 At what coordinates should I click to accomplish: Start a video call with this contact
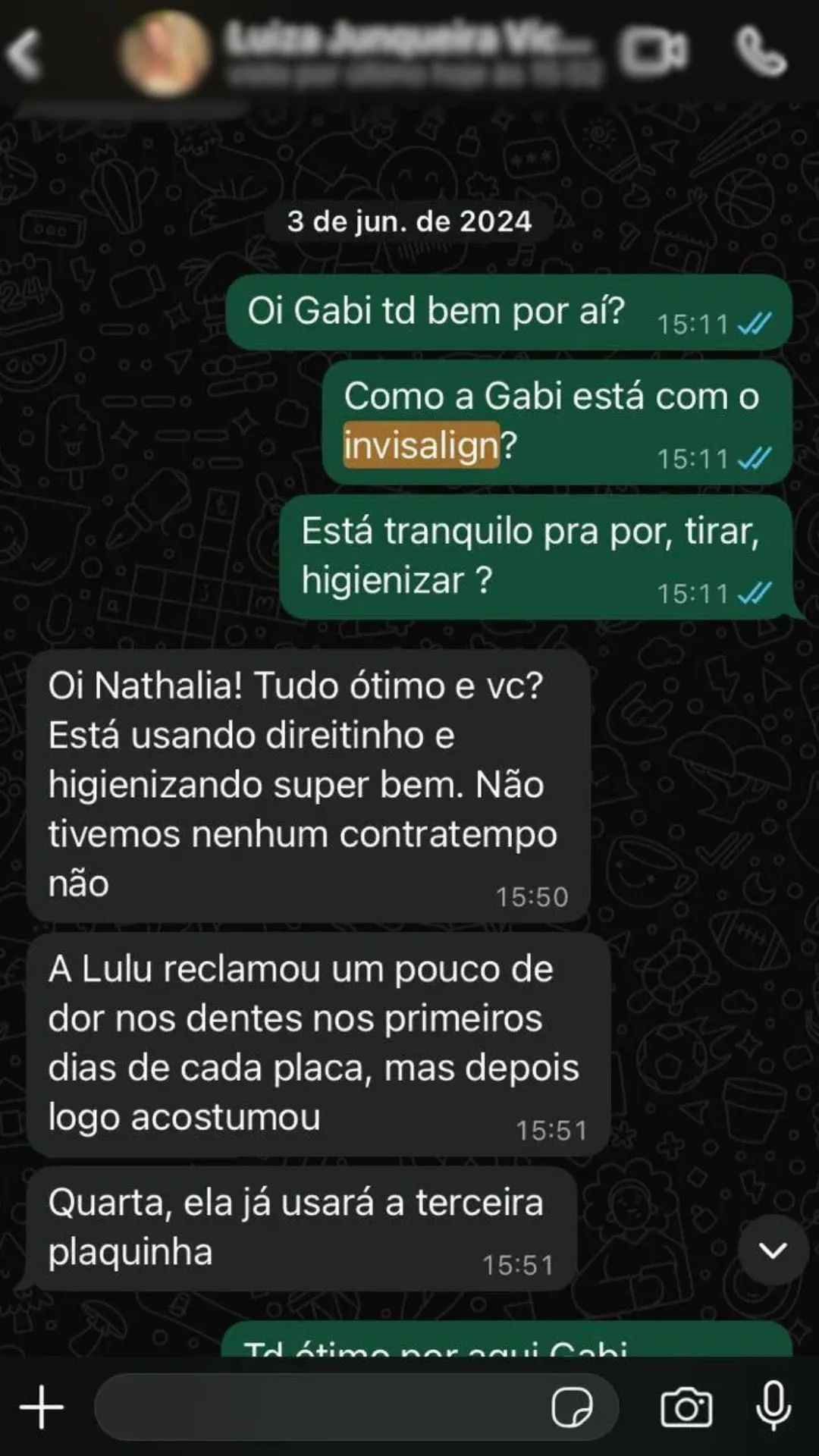point(653,52)
